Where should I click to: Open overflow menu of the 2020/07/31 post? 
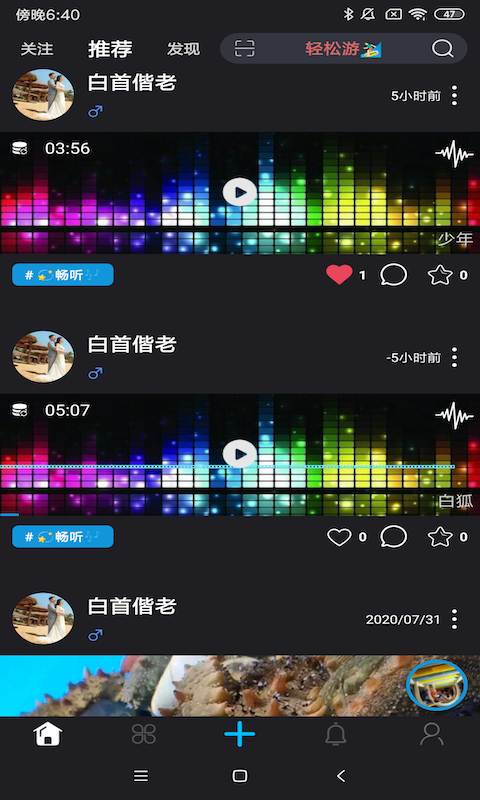(454, 619)
